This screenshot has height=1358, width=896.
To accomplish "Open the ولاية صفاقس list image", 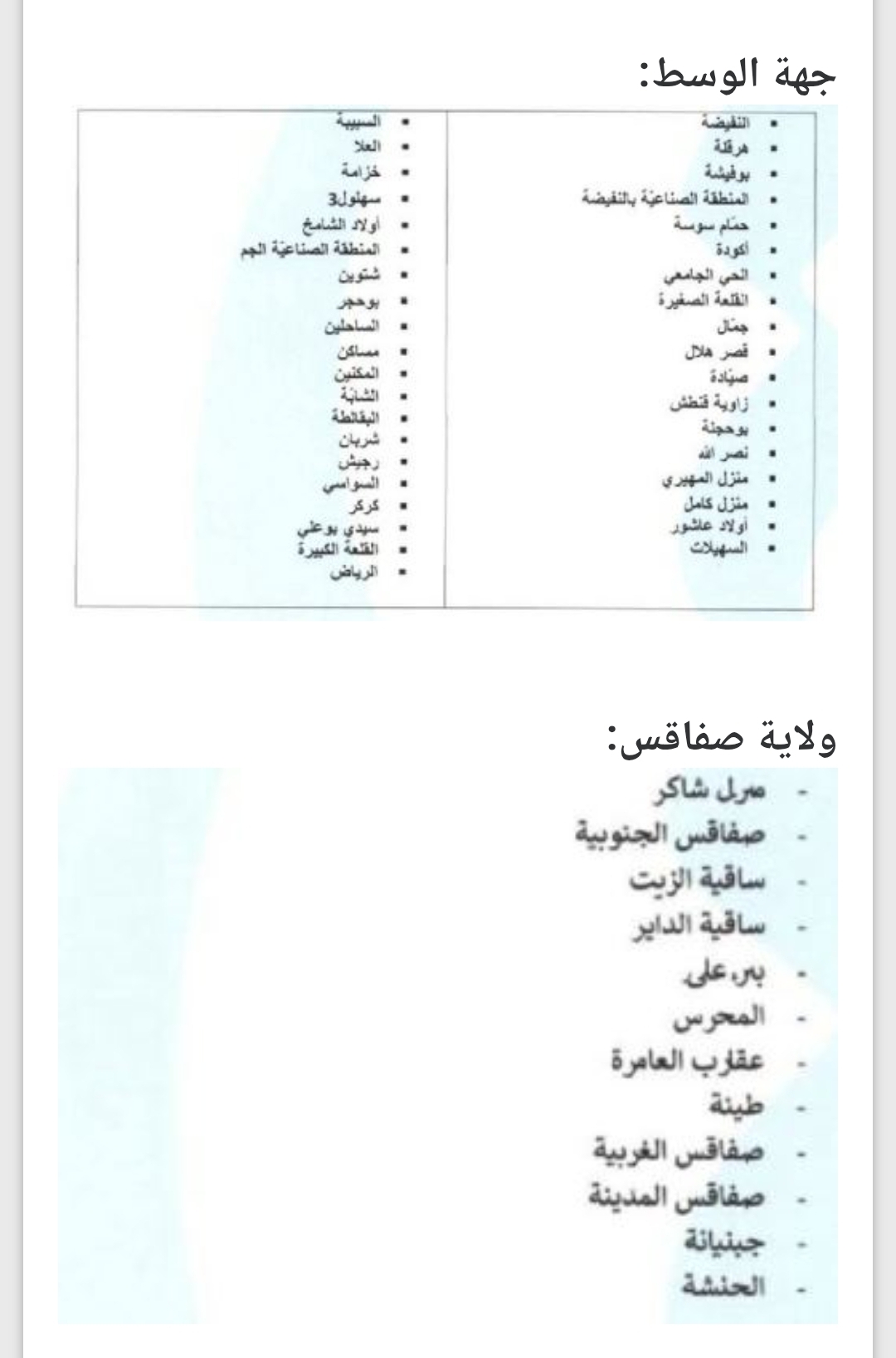I will (448, 1045).
